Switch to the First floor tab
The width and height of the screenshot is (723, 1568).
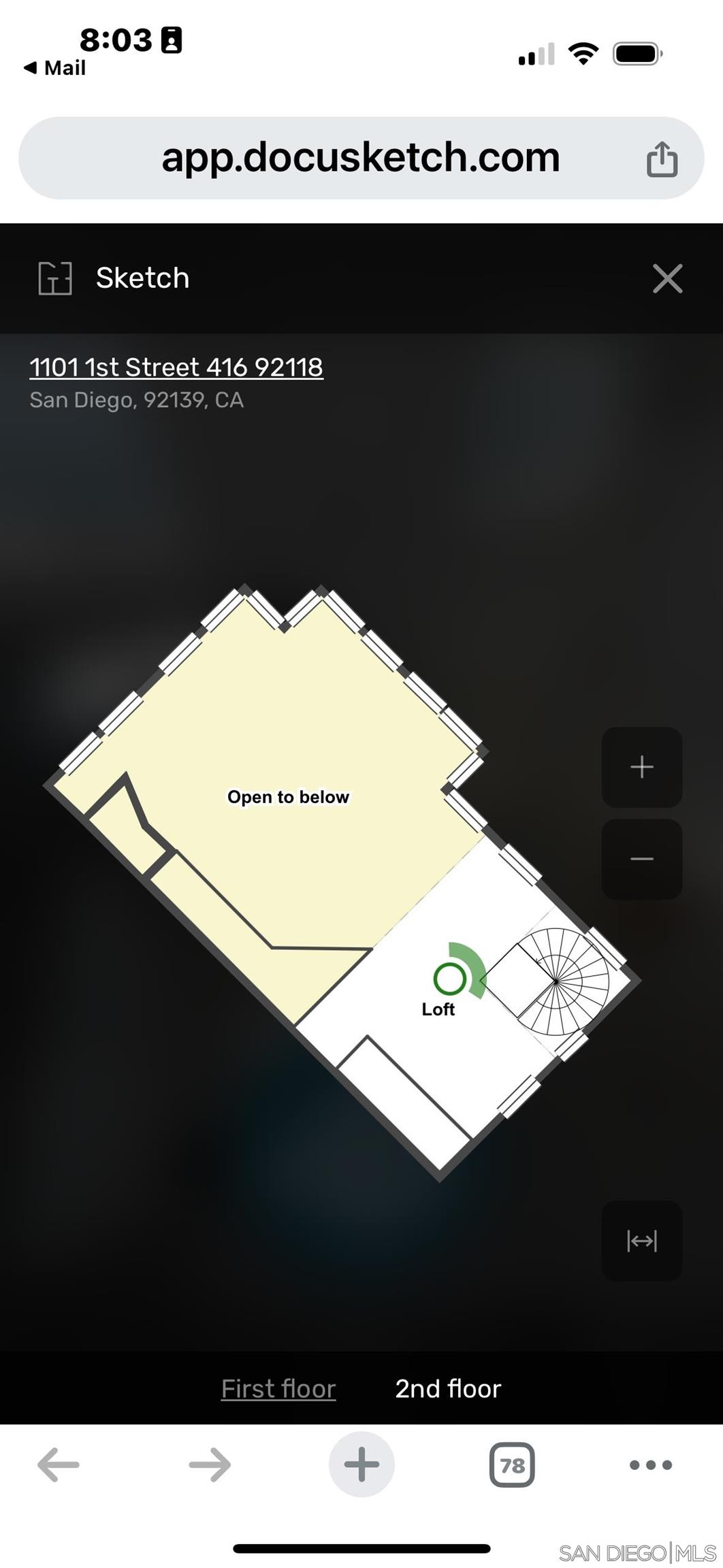coord(278,1388)
